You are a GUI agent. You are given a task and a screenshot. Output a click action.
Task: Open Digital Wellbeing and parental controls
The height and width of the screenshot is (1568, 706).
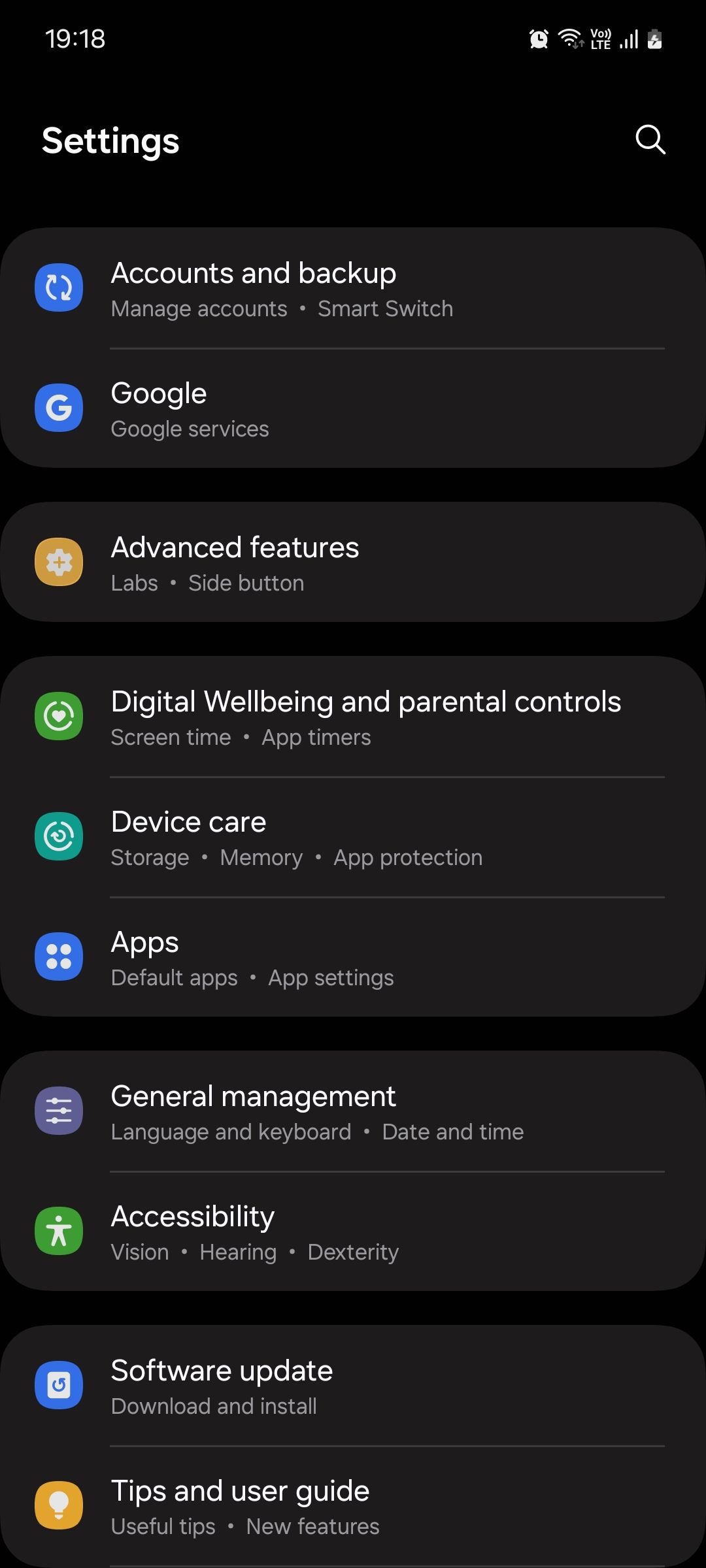point(353,717)
